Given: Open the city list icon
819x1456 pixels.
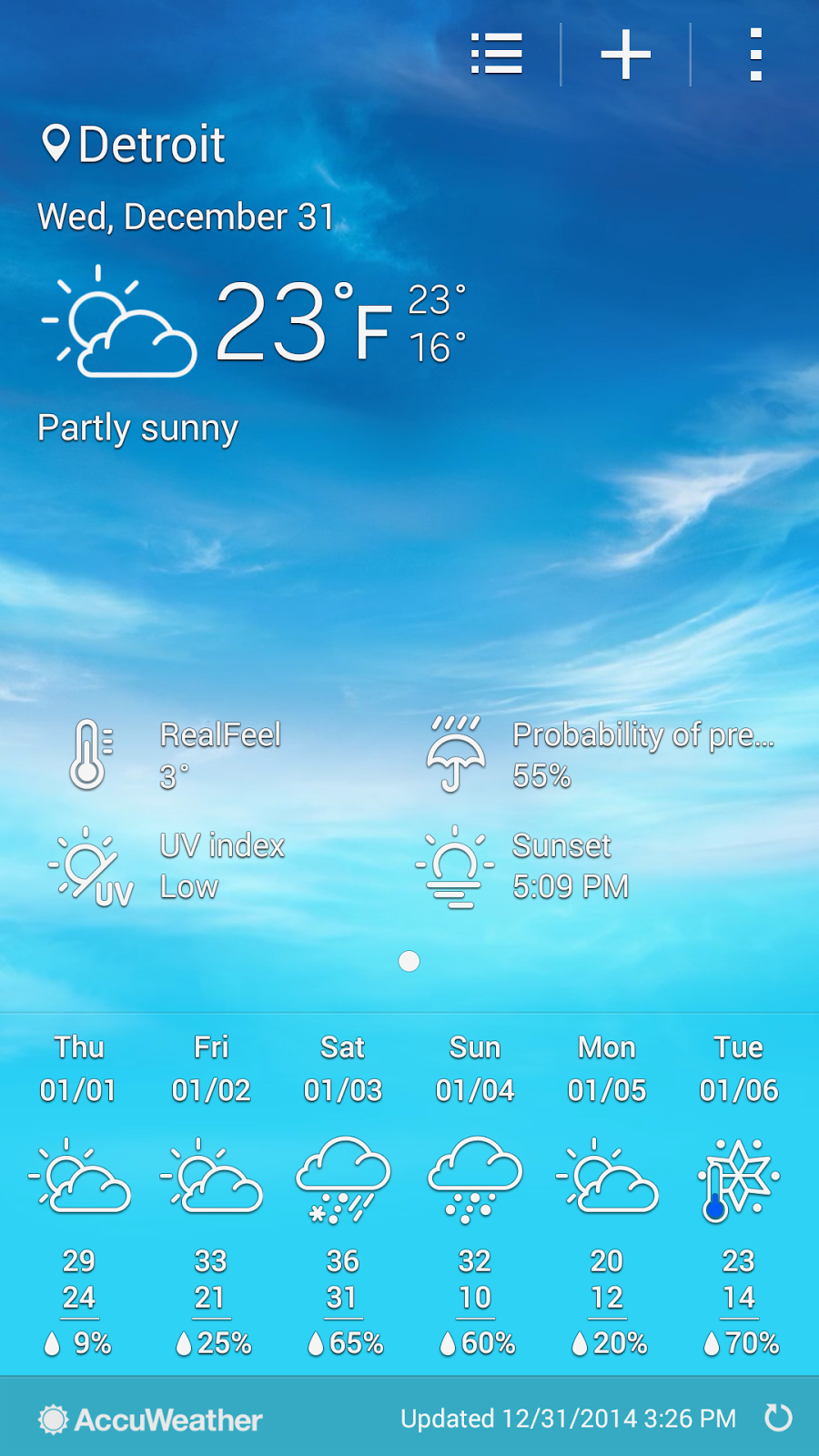Looking at the screenshot, I should 496,55.
